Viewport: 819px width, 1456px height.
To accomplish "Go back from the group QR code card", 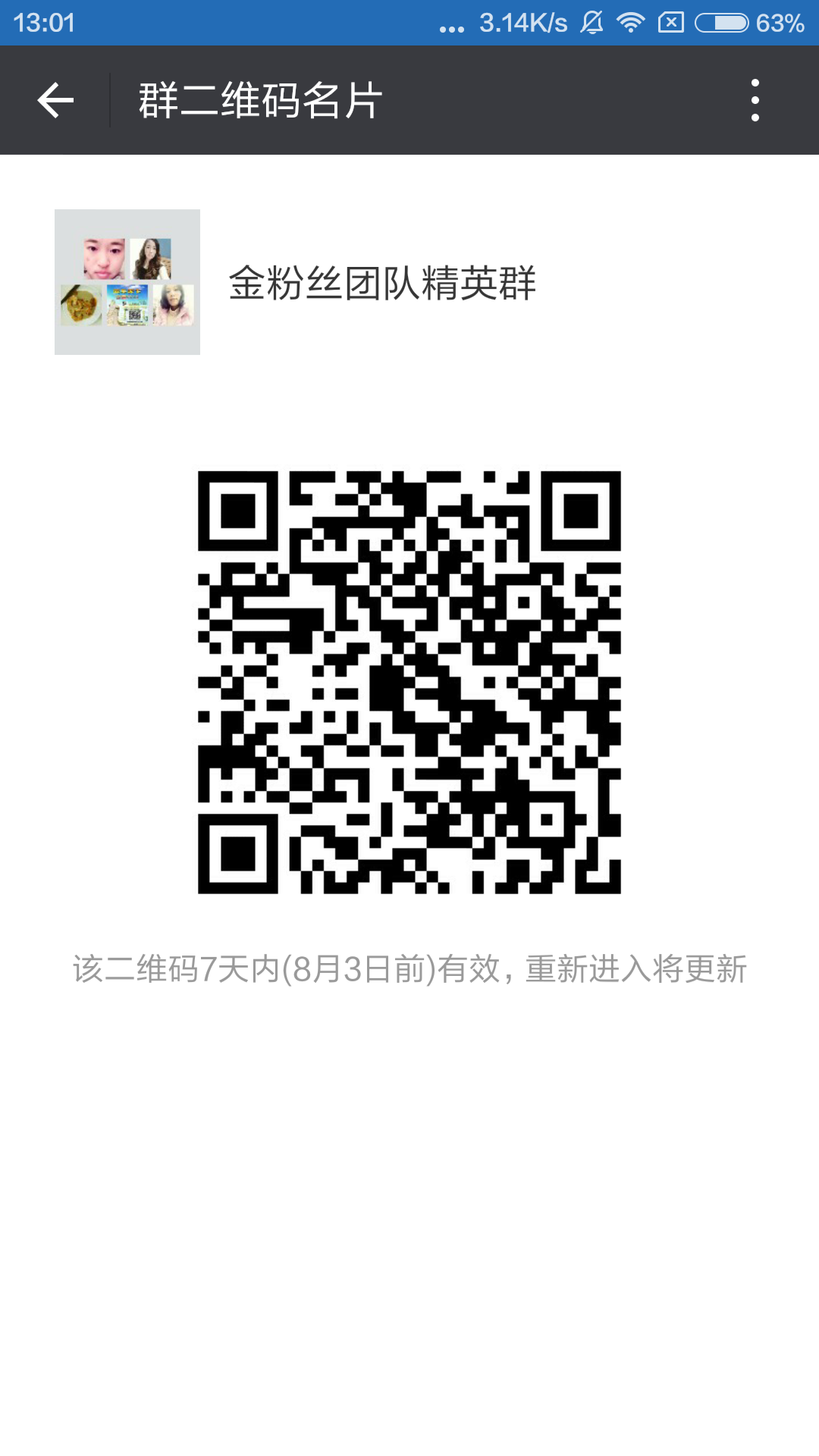I will tap(55, 100).
